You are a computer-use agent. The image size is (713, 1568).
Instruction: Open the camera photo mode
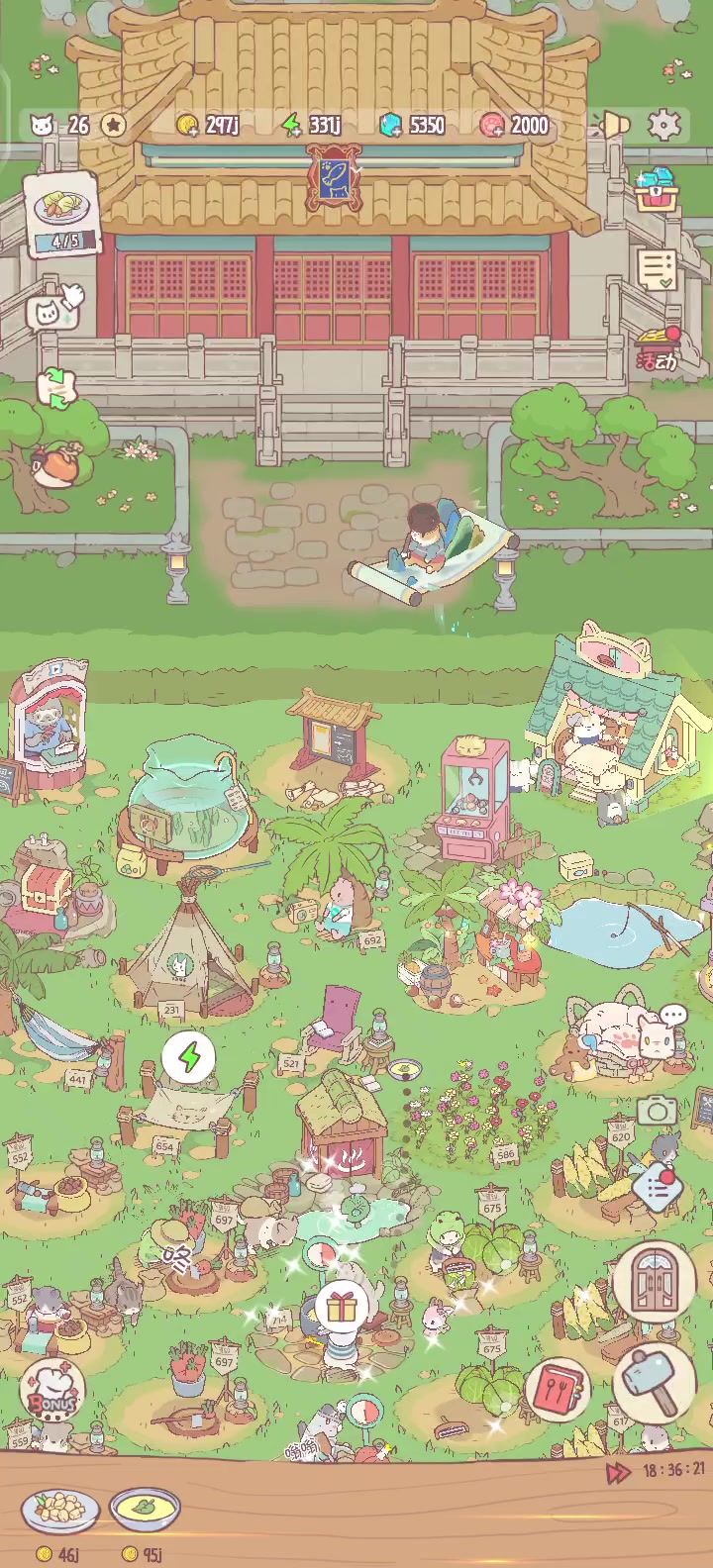pyautogui.click(x=657, y=1111)
